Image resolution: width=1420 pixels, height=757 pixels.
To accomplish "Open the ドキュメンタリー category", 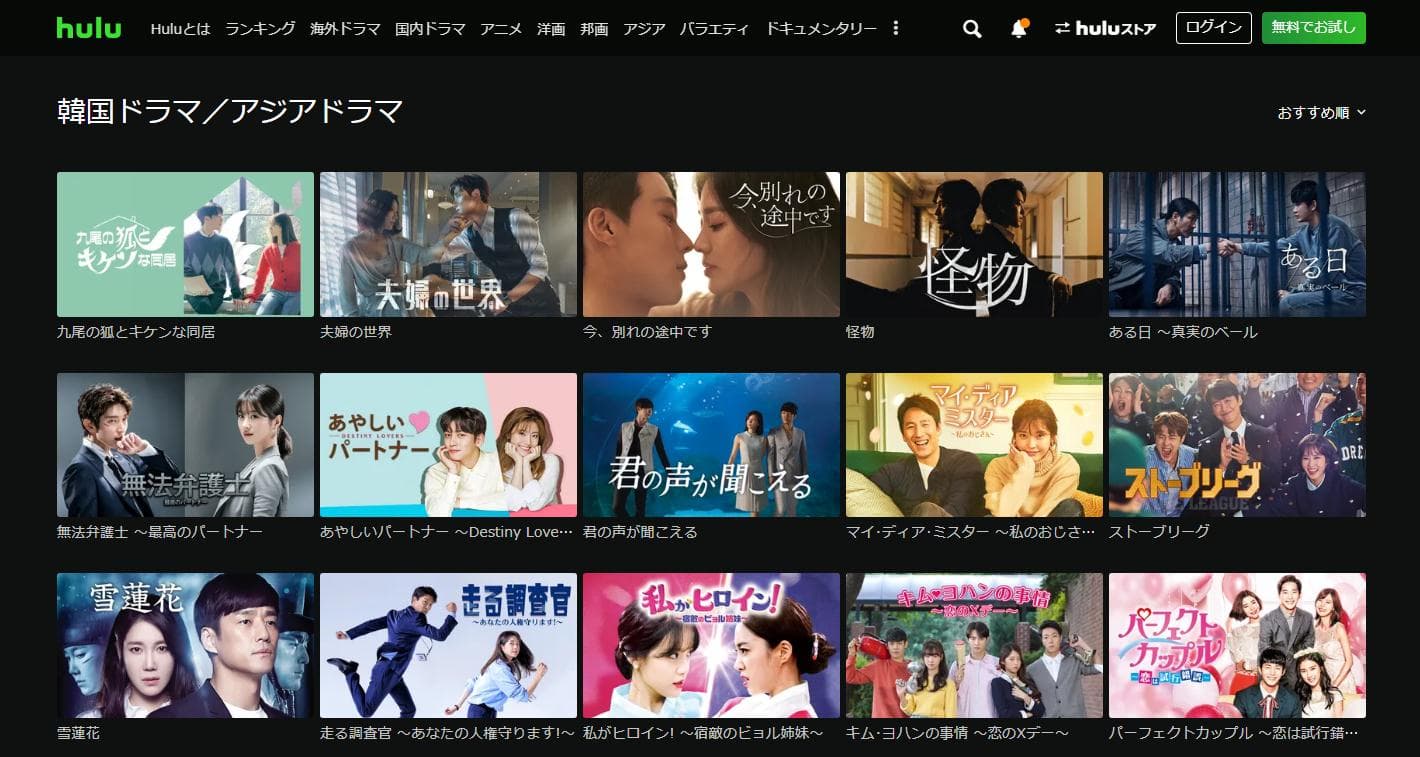I will (820, 29).
